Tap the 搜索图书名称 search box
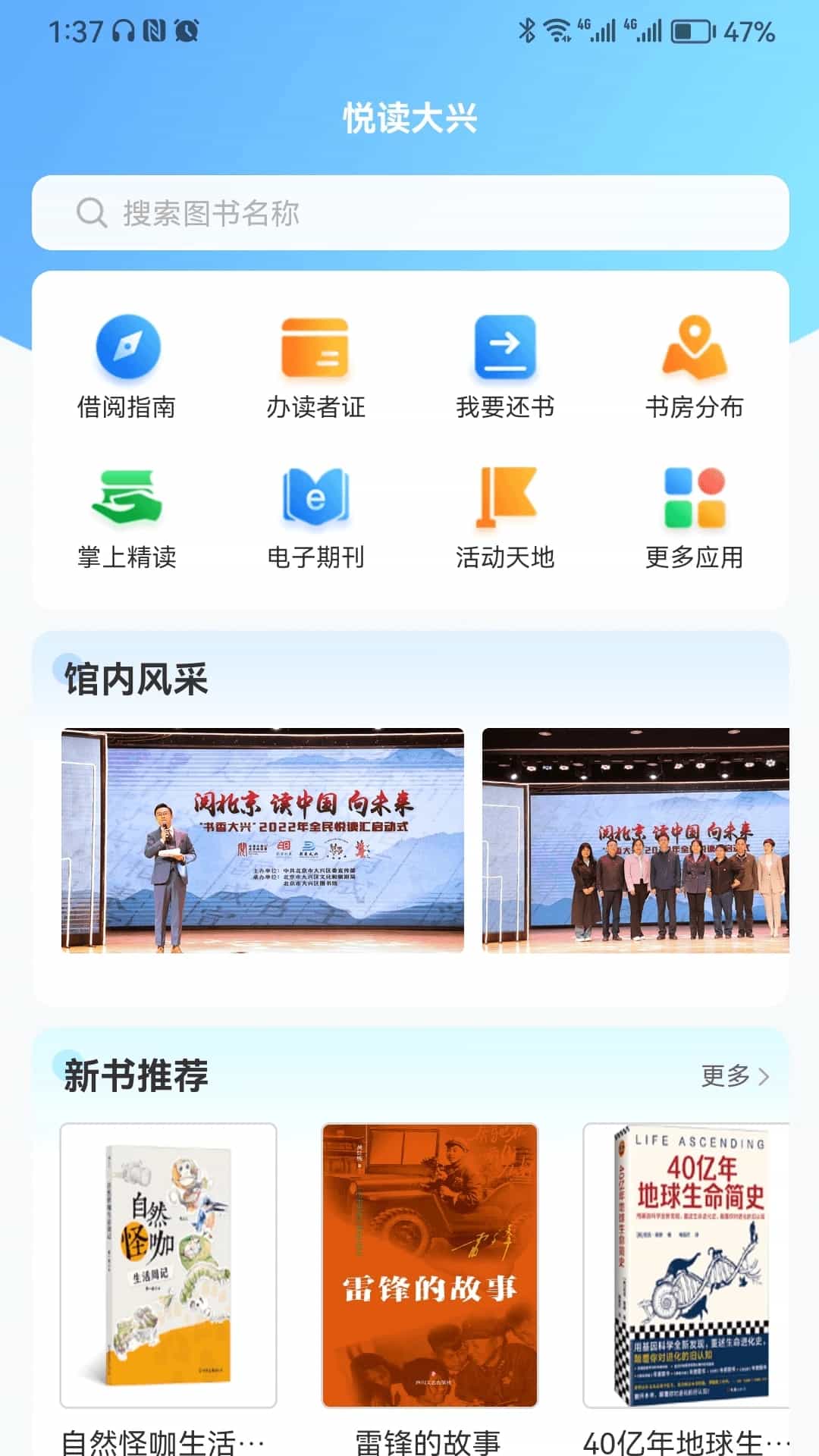The image size is (819, 1456). point(409,213)
